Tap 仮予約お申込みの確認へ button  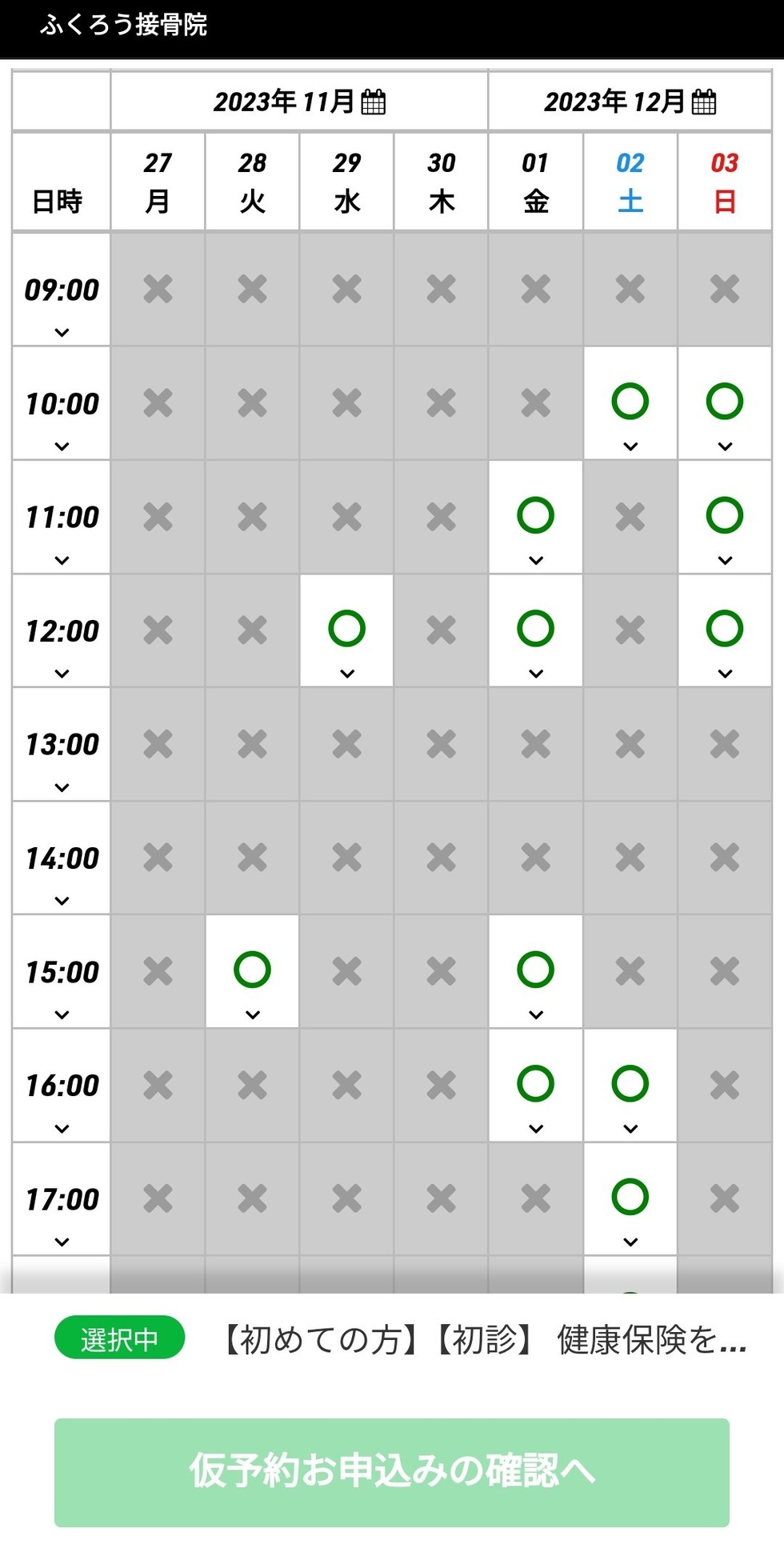point(392,1472)
